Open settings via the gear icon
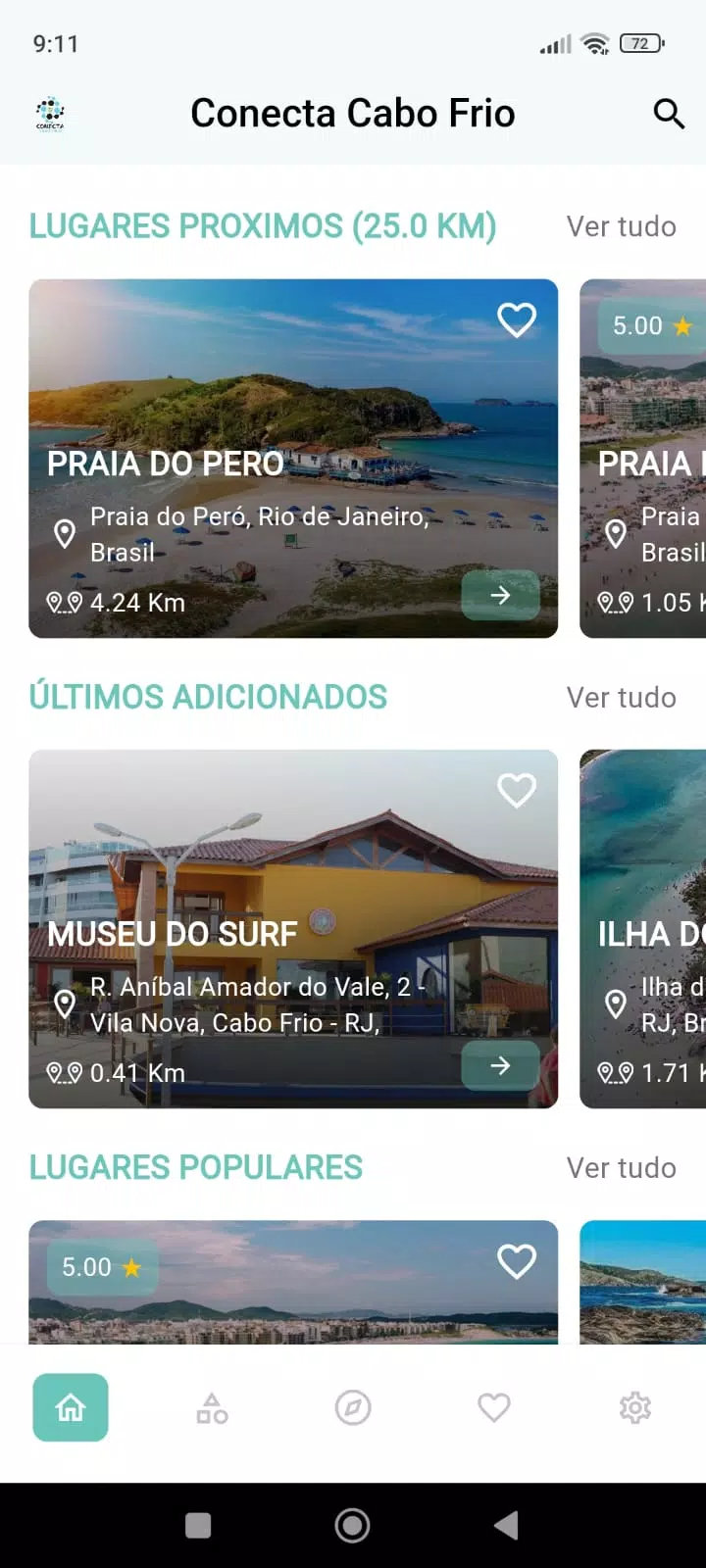706x1568 pixels. point(634,1407)
